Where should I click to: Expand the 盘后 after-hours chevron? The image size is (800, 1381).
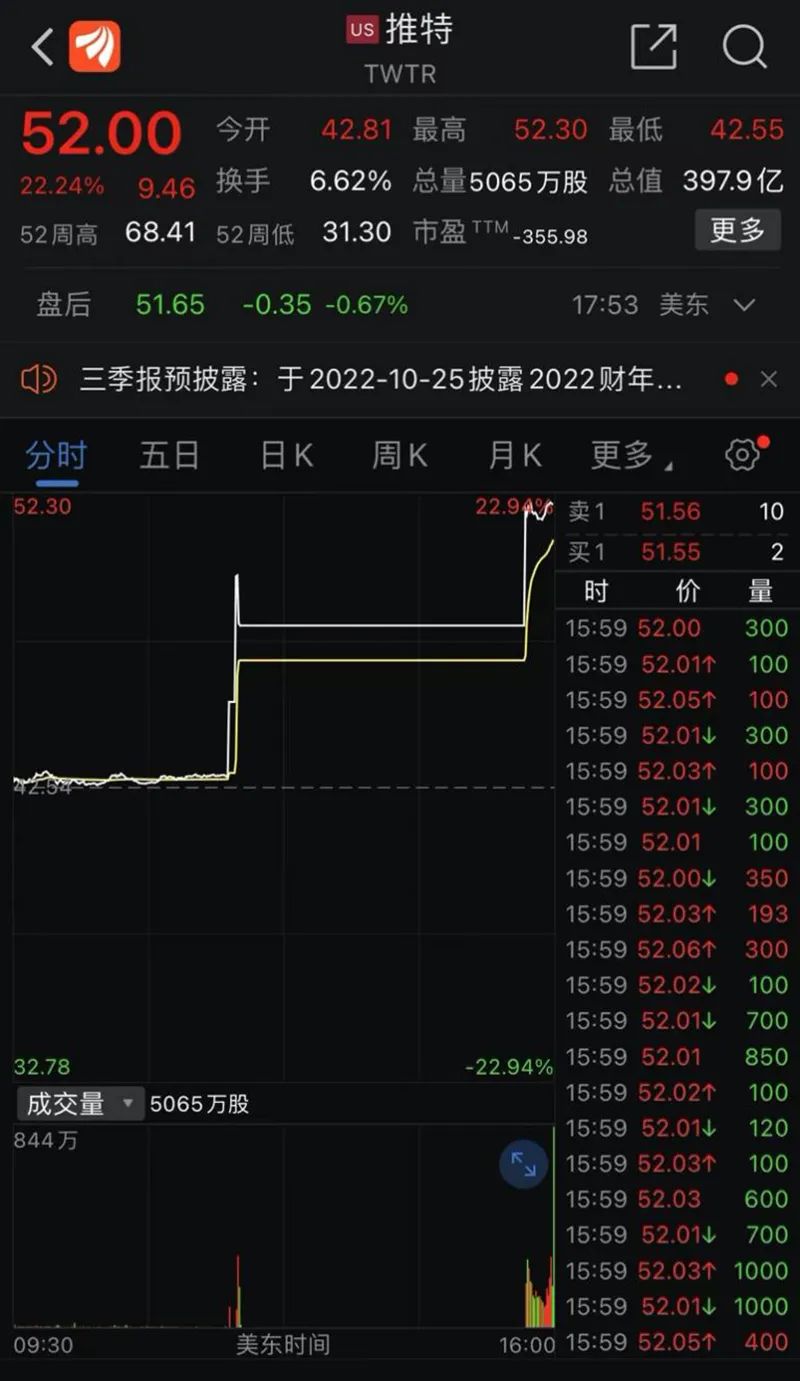744,304
